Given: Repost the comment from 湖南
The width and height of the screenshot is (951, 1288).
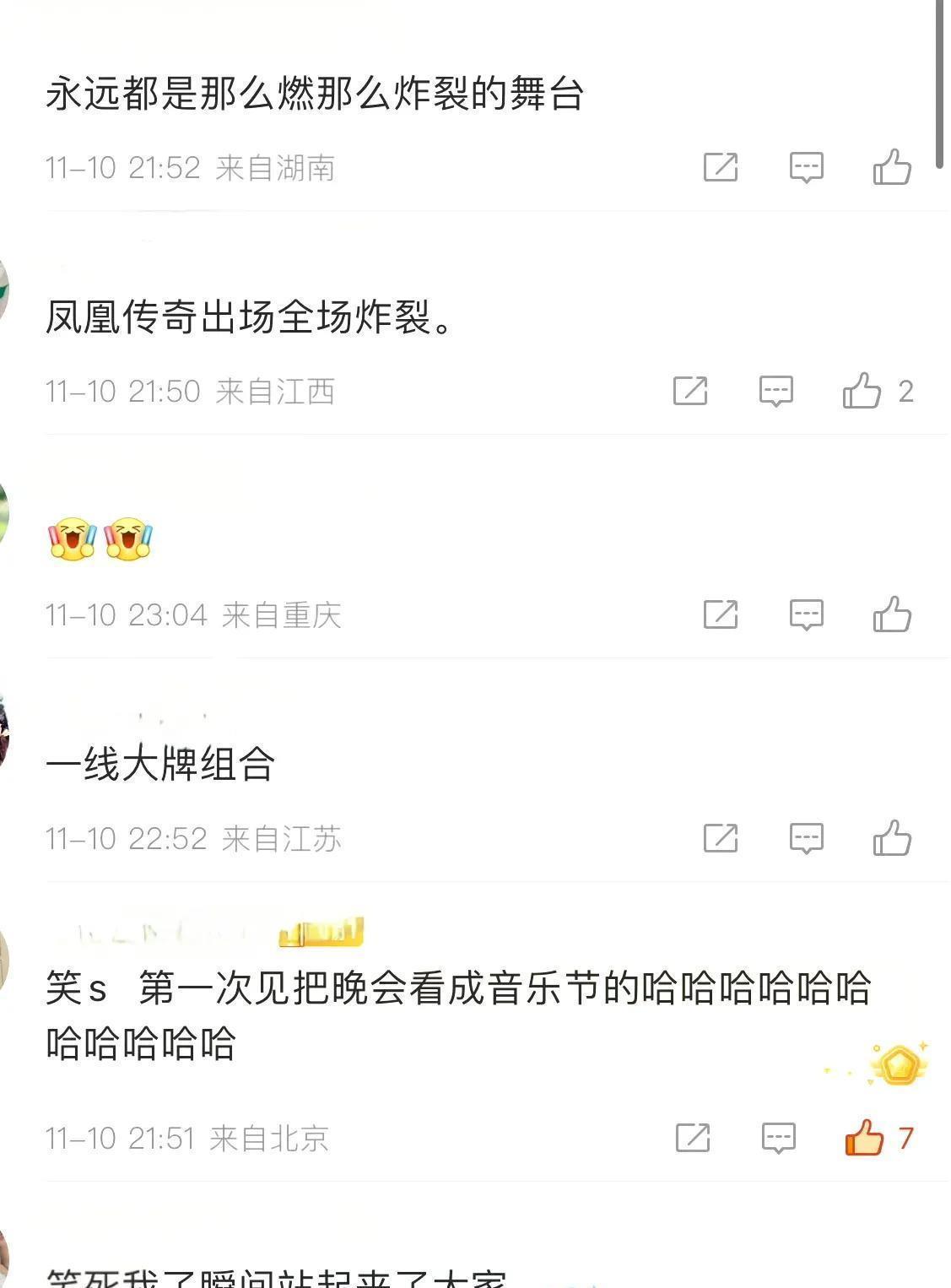Looking at the screenshot, I should coord(720,167).
